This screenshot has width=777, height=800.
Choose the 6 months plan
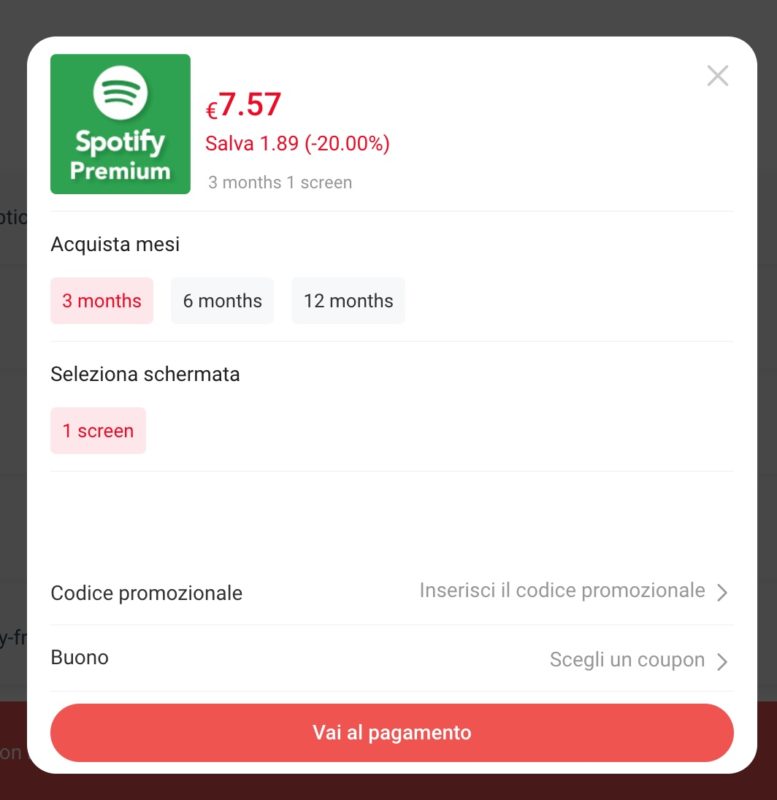222,301
